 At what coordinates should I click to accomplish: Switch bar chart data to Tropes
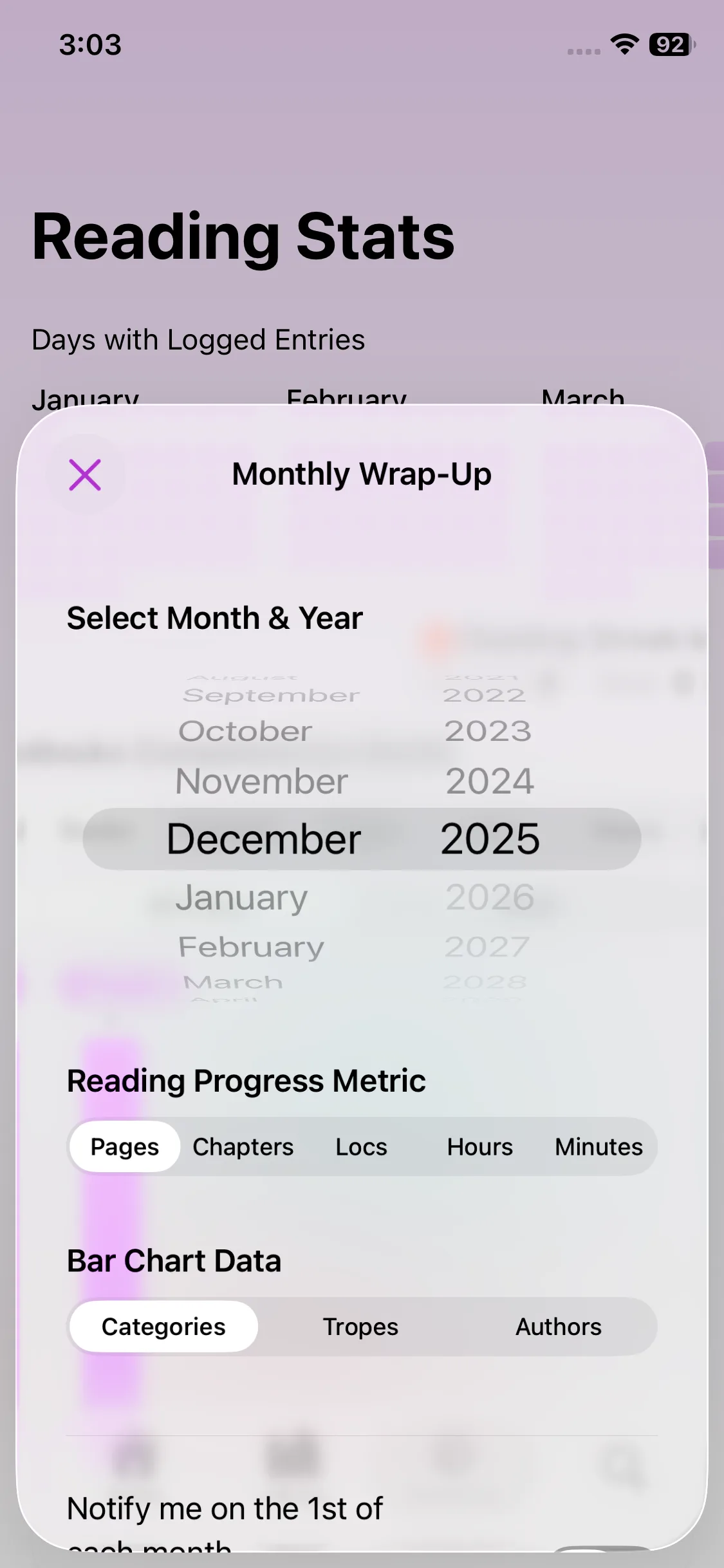pyautogui.click(x=360, y=1327)
